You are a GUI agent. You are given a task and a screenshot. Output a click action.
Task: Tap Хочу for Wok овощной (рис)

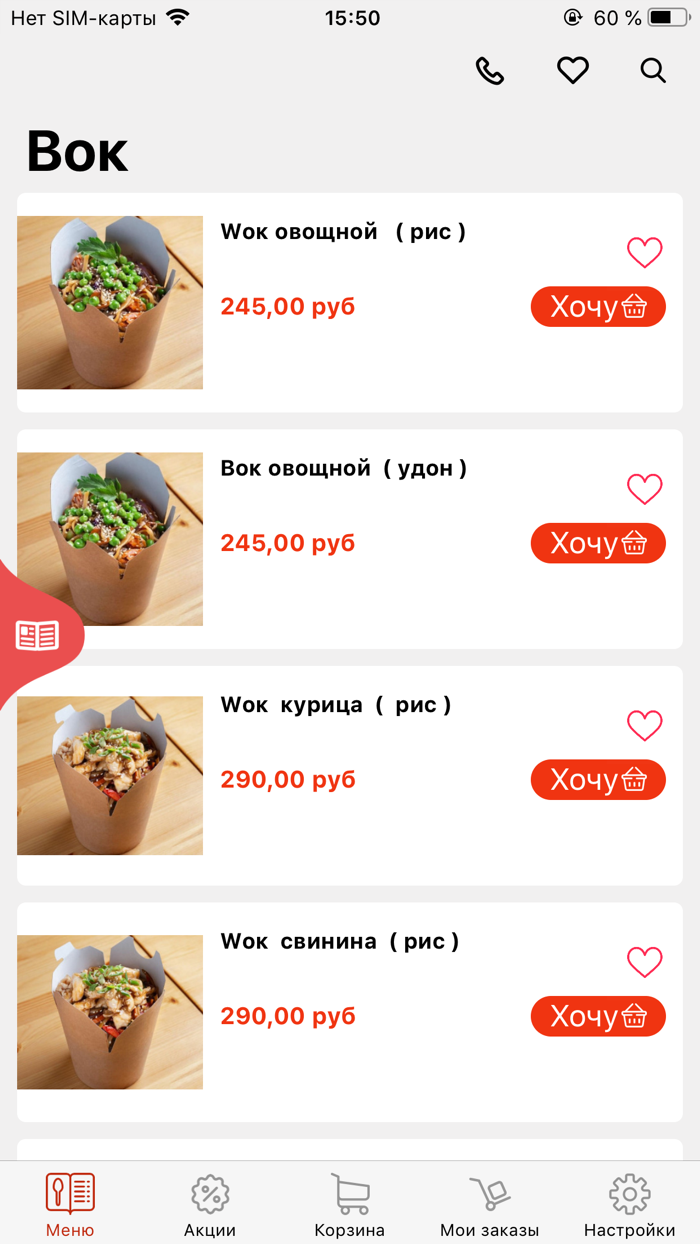[598, 307]
